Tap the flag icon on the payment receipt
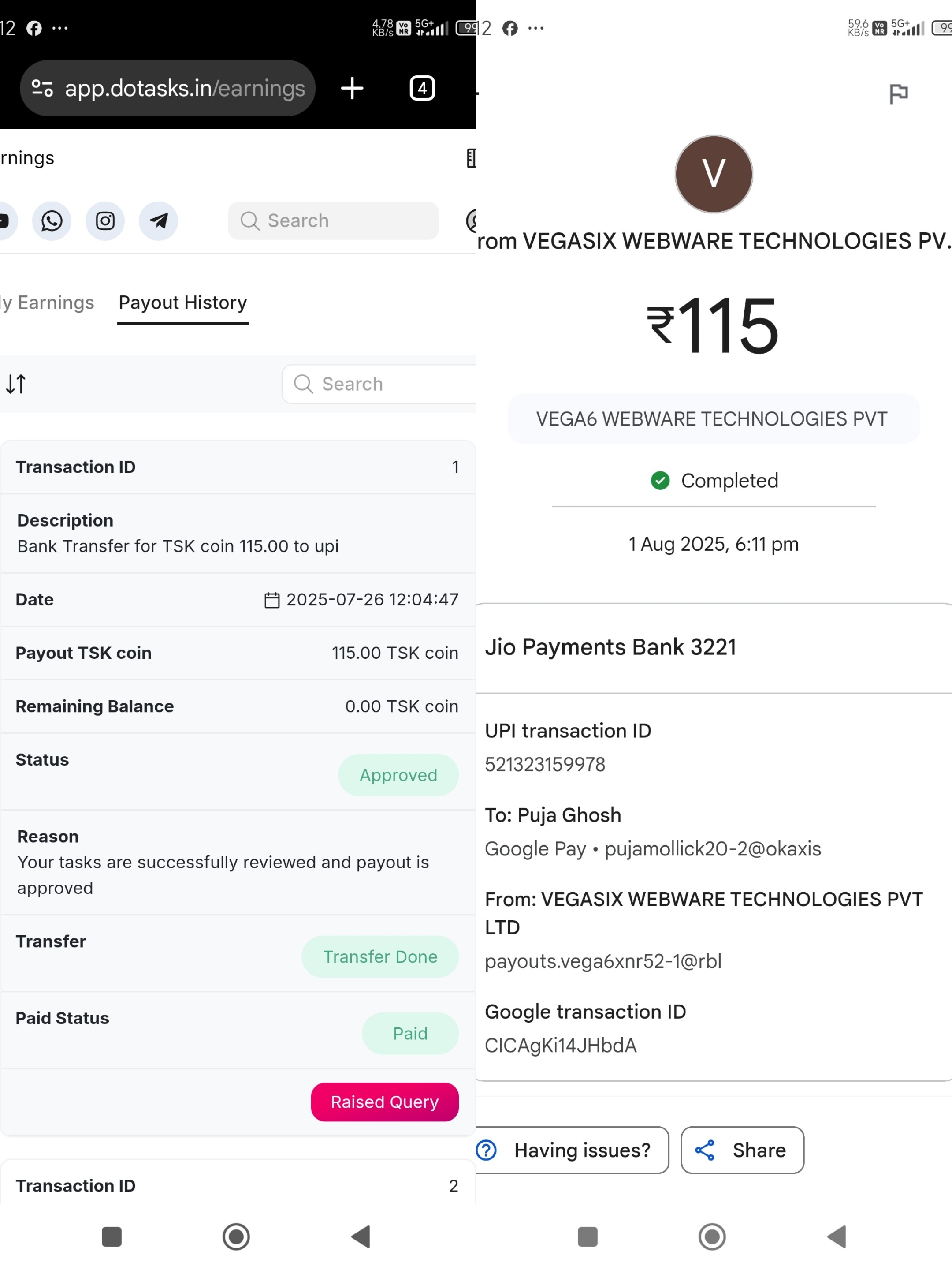 coord(898,93)
